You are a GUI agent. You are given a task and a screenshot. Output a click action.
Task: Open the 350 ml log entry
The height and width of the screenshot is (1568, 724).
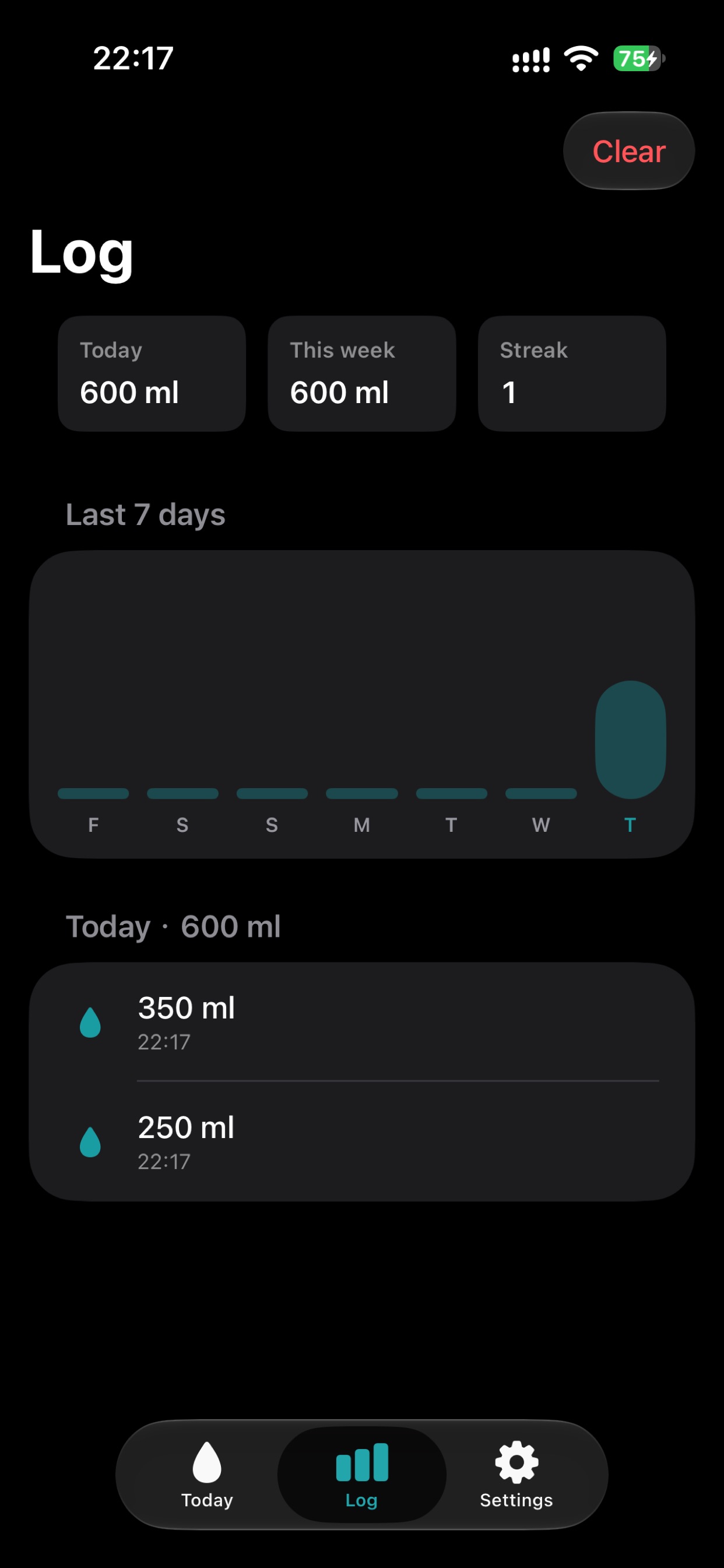pos(362,1022)
